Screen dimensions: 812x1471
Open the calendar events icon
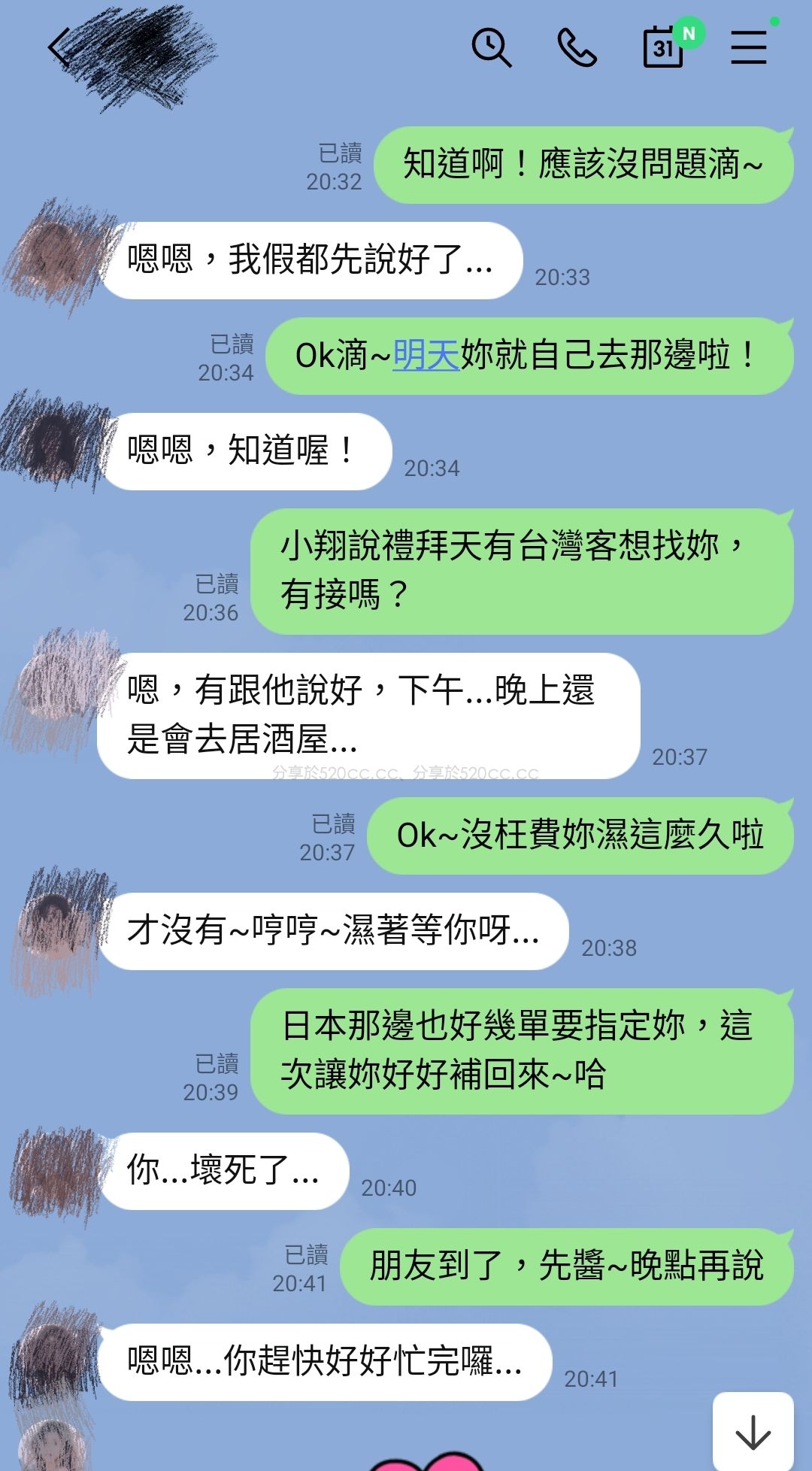coord(664,48)
